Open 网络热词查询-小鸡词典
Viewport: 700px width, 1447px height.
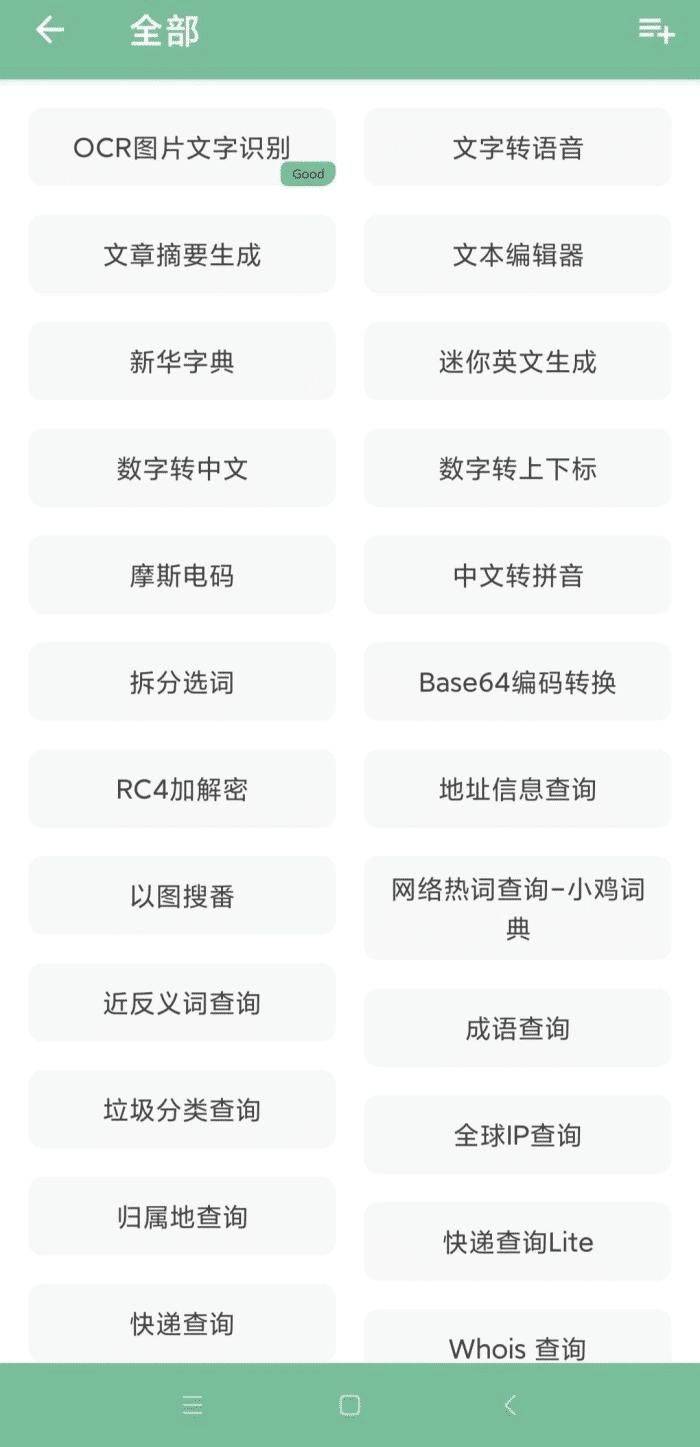[x=517, y=908]
